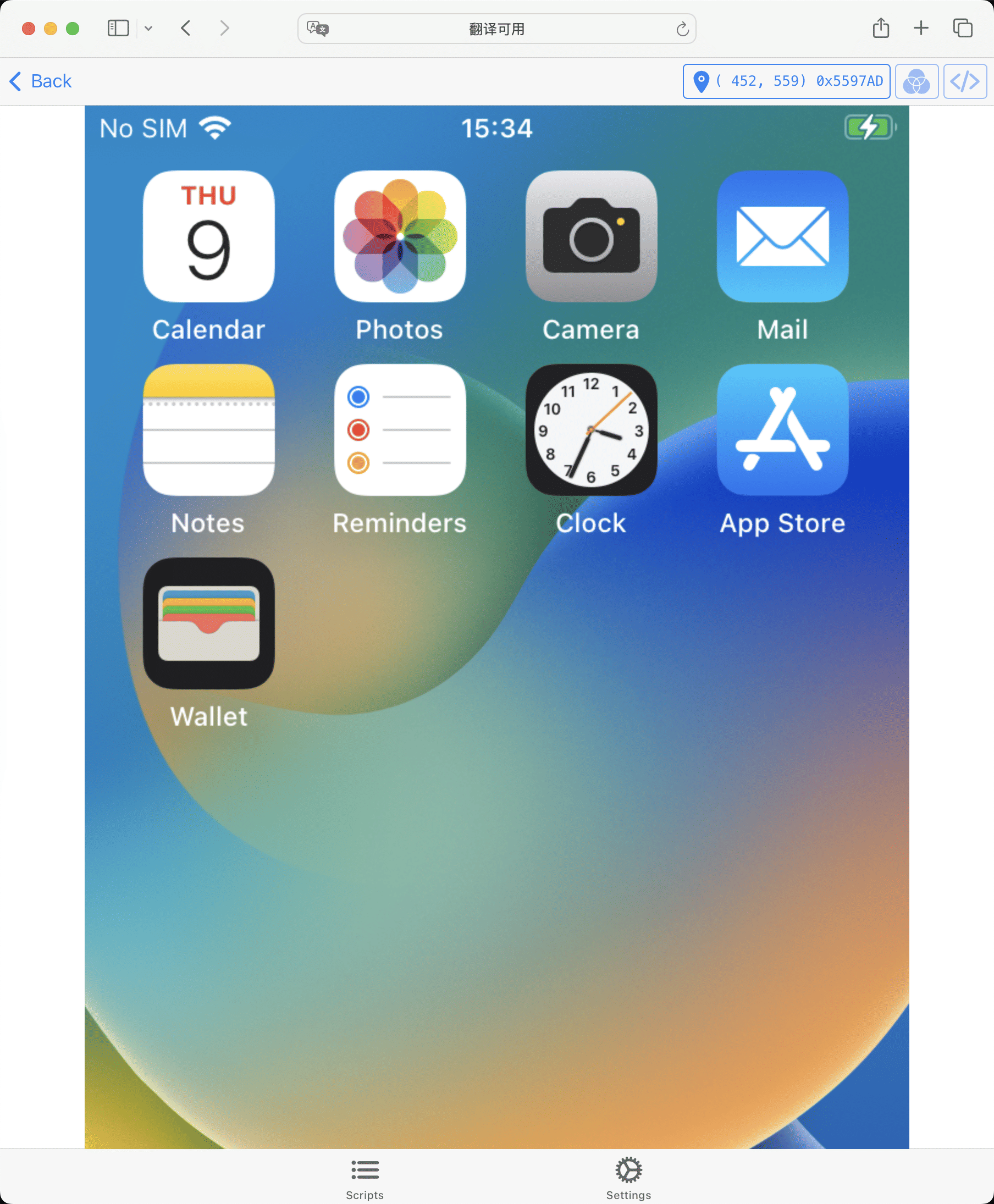Image resolution: width=994 pixels, height=1204 pixels.
Task: Open the Calendar app
Action: coord(208,236)
